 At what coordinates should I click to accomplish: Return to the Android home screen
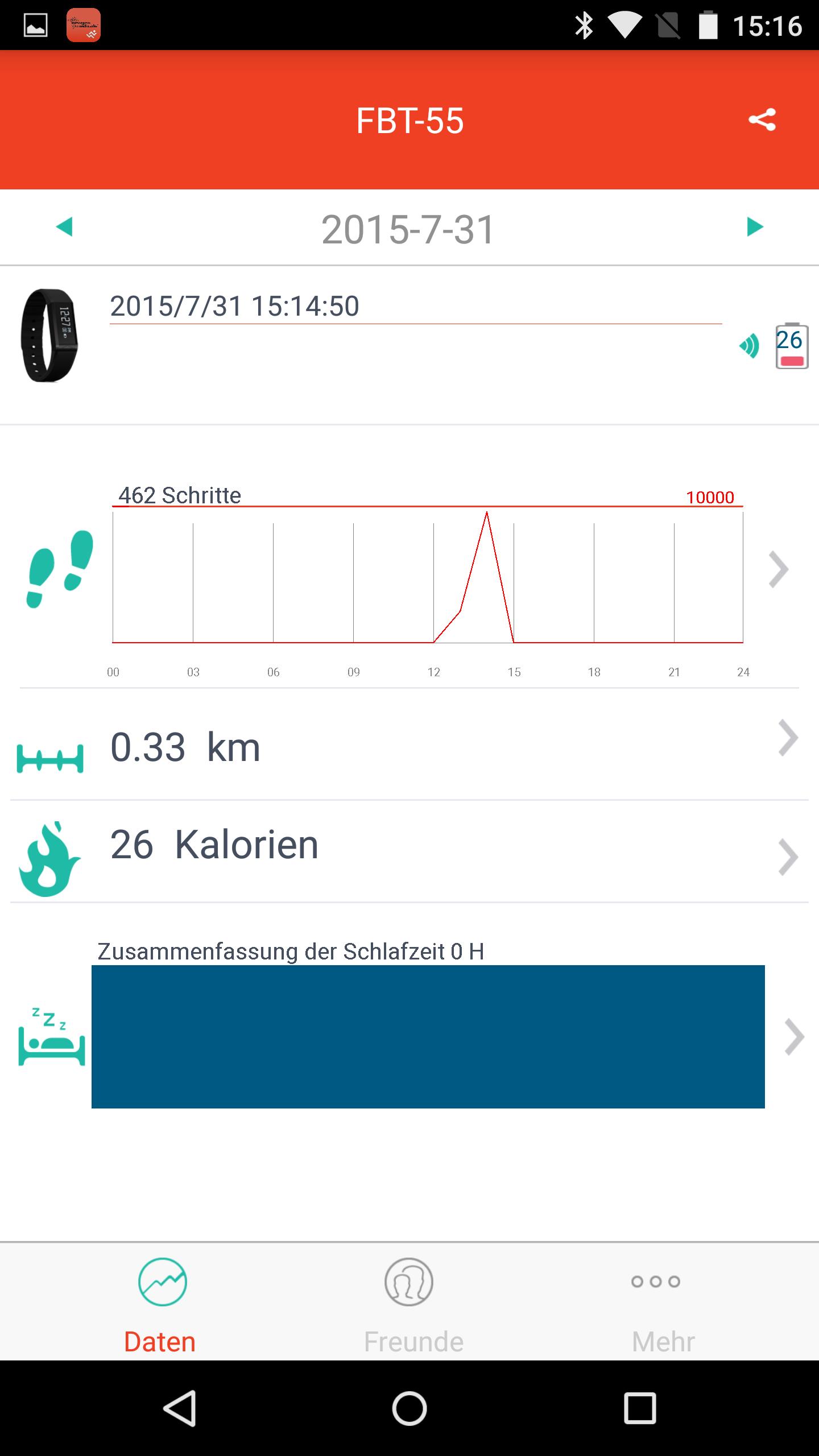409,1408
